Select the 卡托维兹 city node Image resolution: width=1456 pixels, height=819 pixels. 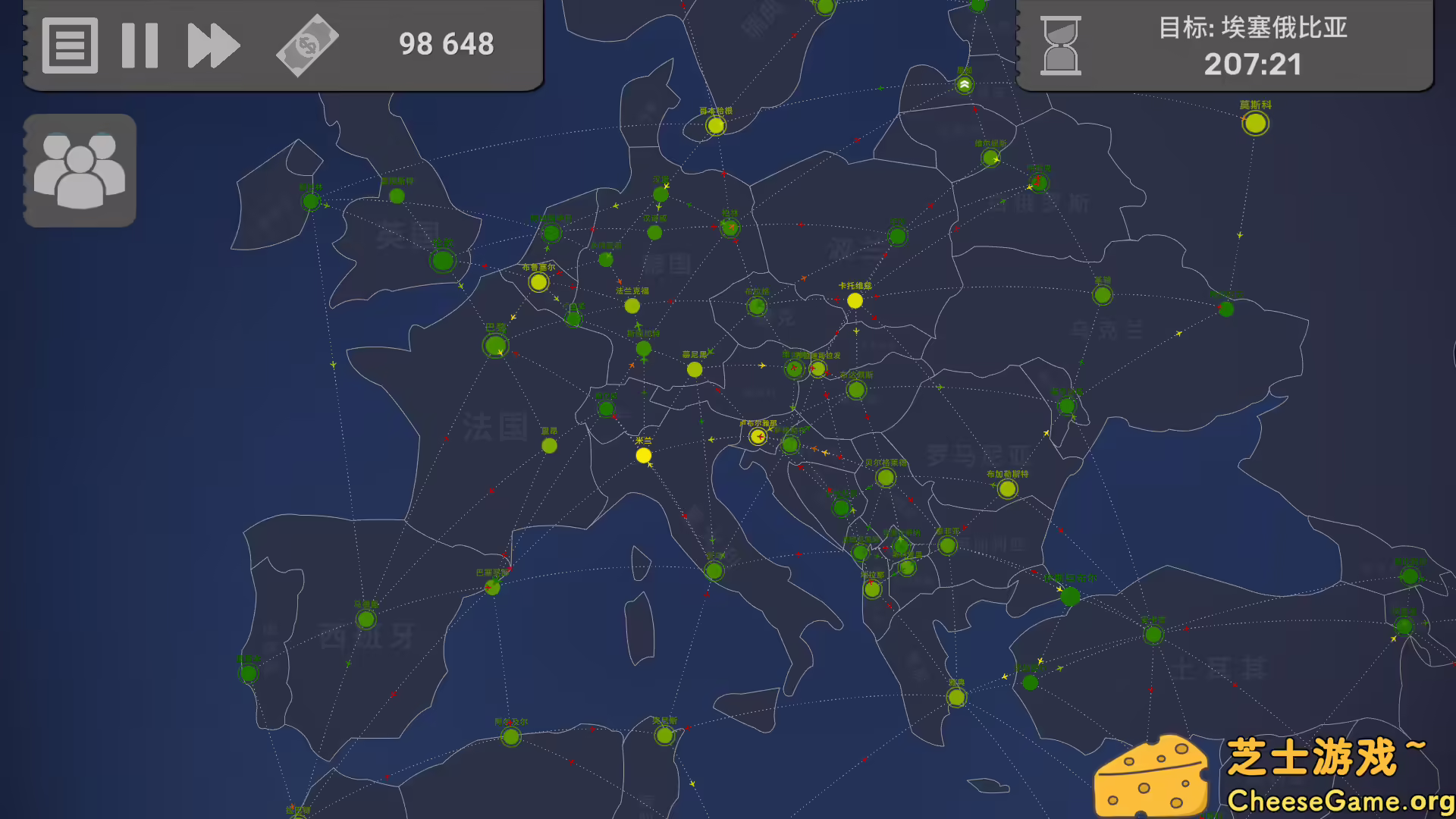click(855, 300)
